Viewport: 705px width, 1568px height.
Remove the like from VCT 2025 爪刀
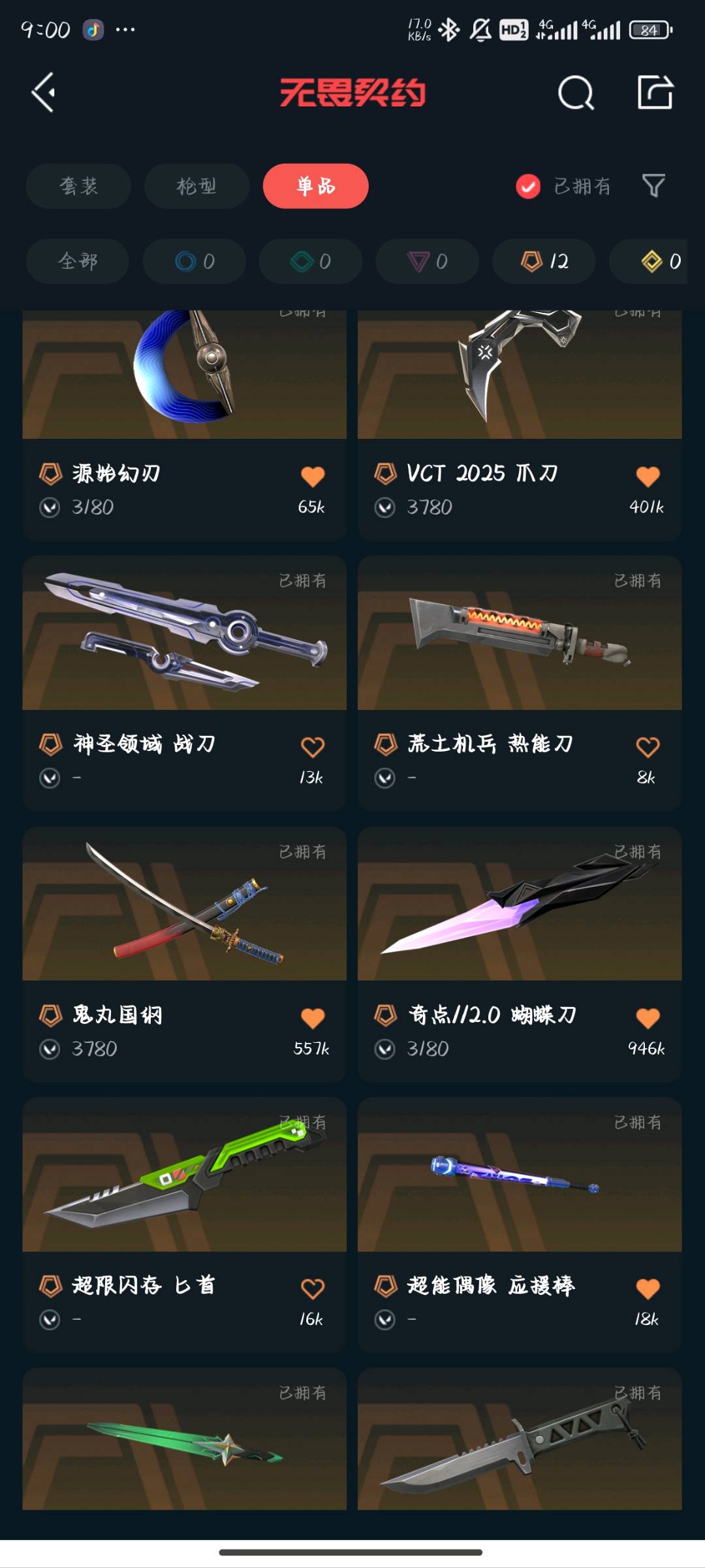[x=648, y=477]
